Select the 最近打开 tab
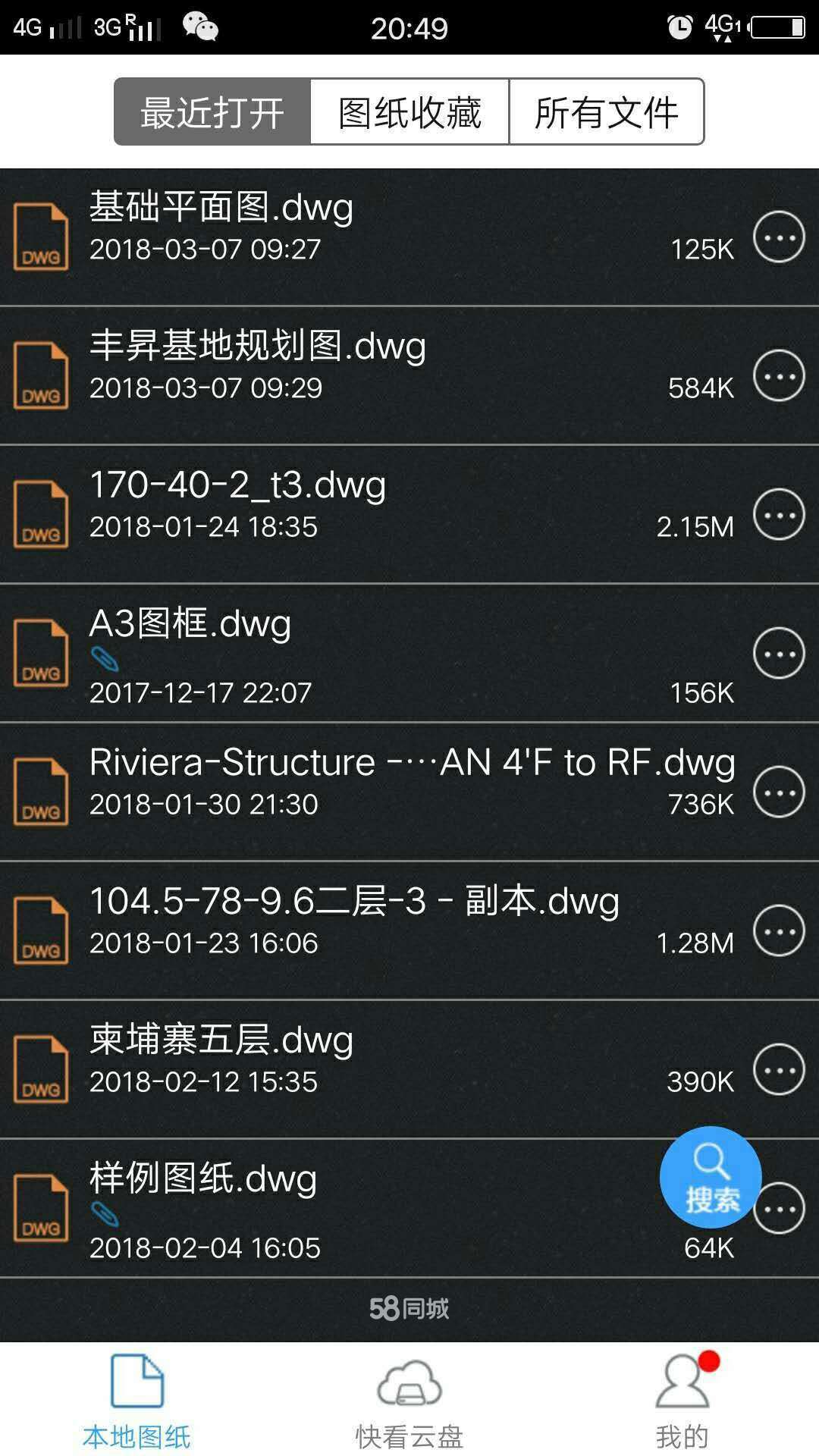The width and height of the screenshot is (819, 1456). click(212, 111)
